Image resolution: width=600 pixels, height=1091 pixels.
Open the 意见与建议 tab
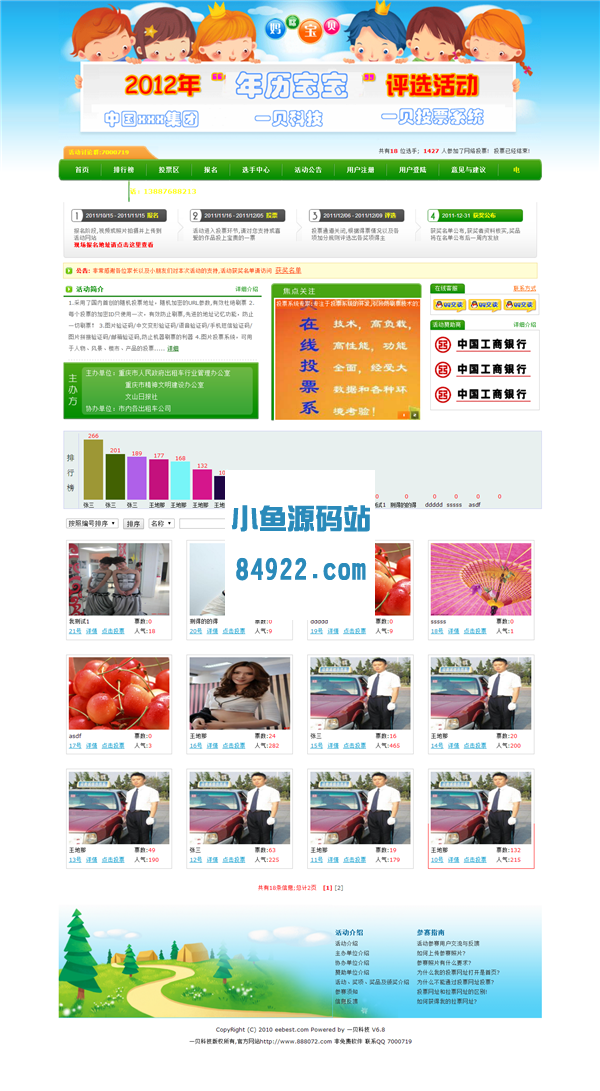point(468,170)
